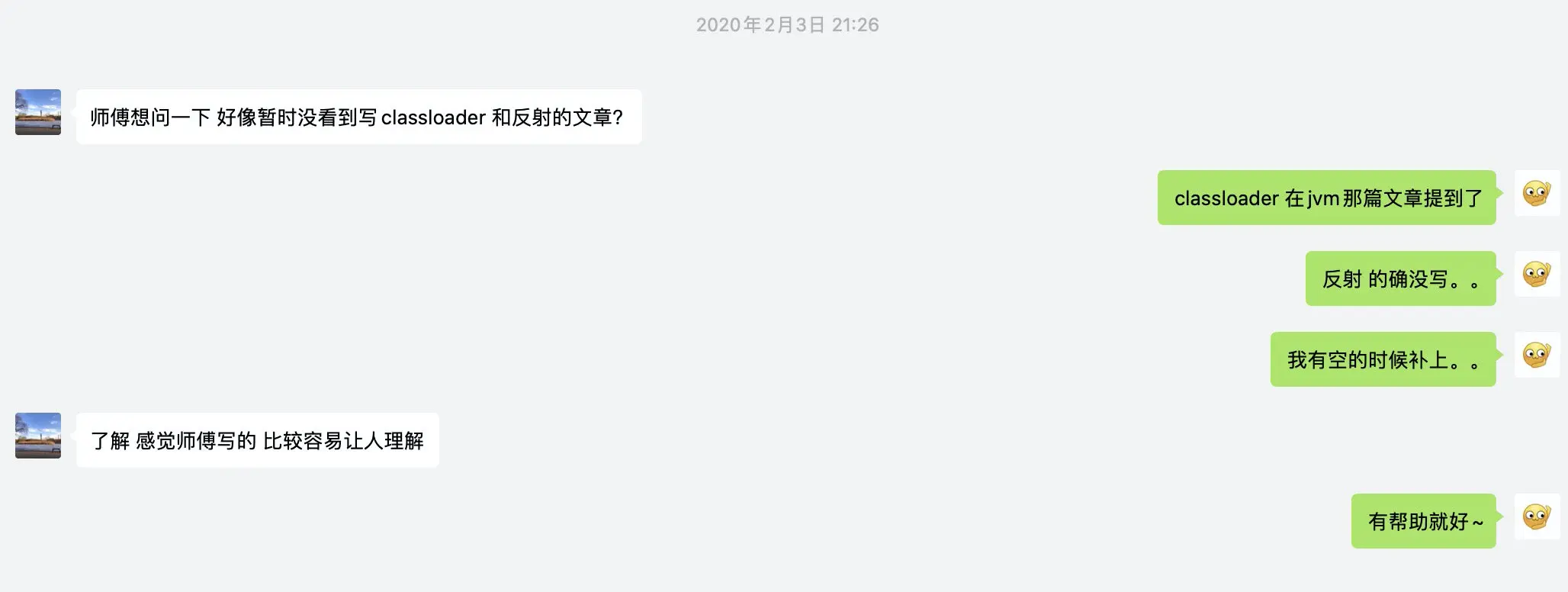Open the avatar beside '我有空的时候补上。。'

pos(1537,356)
